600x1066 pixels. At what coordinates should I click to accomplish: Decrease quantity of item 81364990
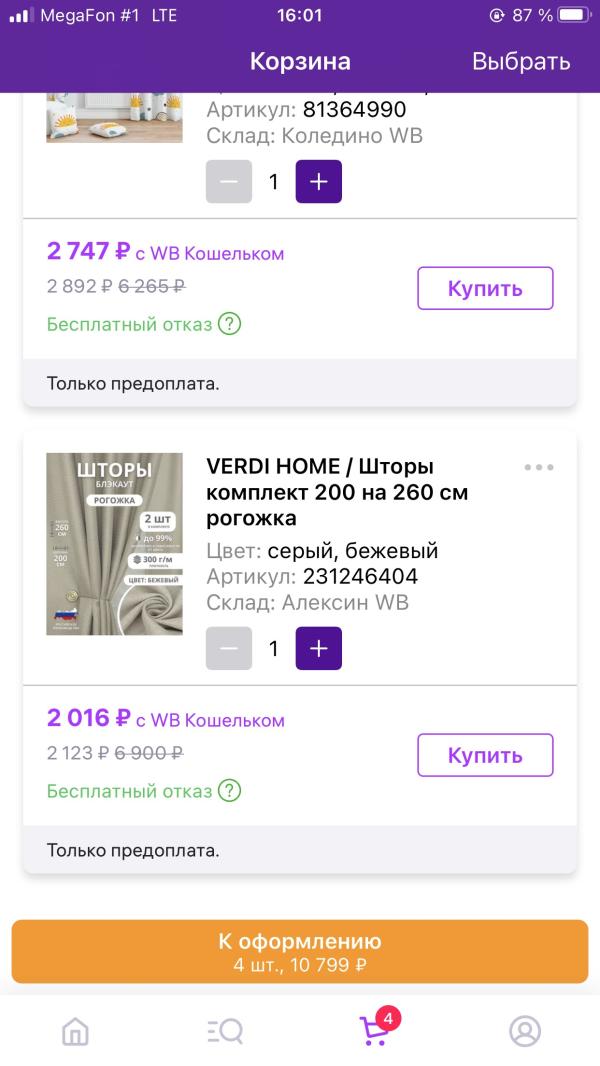(229, 182)
